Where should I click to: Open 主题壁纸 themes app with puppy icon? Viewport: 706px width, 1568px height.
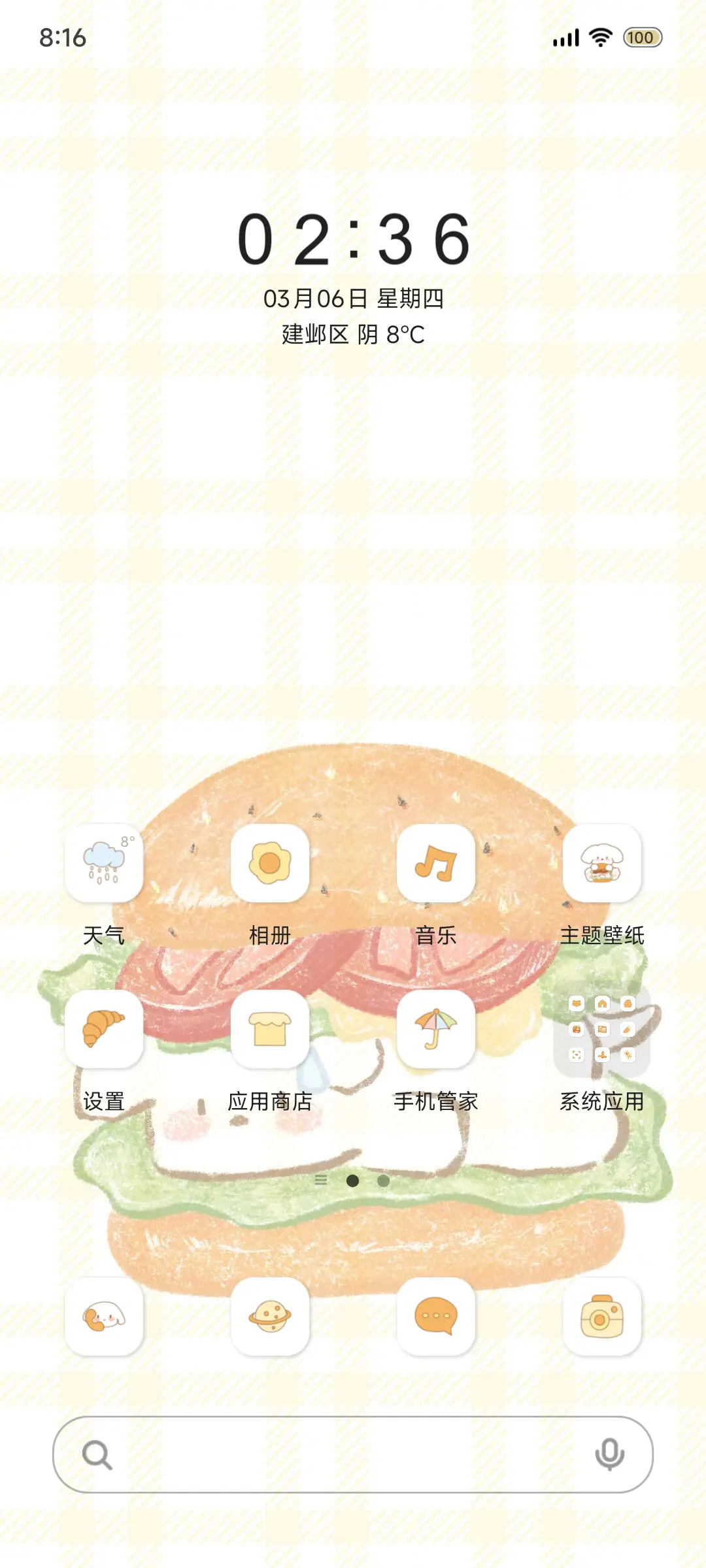pos(602,864)
